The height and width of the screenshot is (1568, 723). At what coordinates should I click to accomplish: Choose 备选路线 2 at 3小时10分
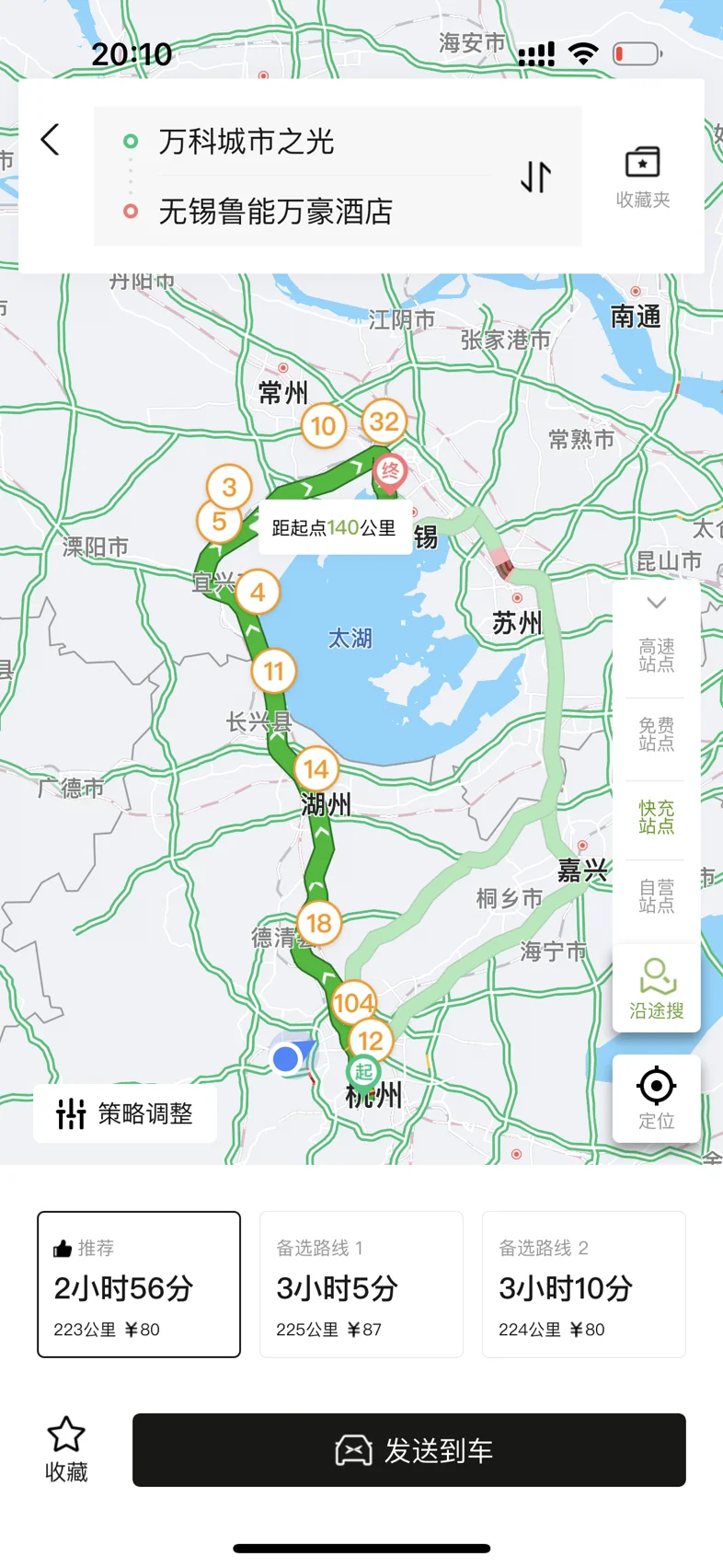click(x=584, y=1285)
